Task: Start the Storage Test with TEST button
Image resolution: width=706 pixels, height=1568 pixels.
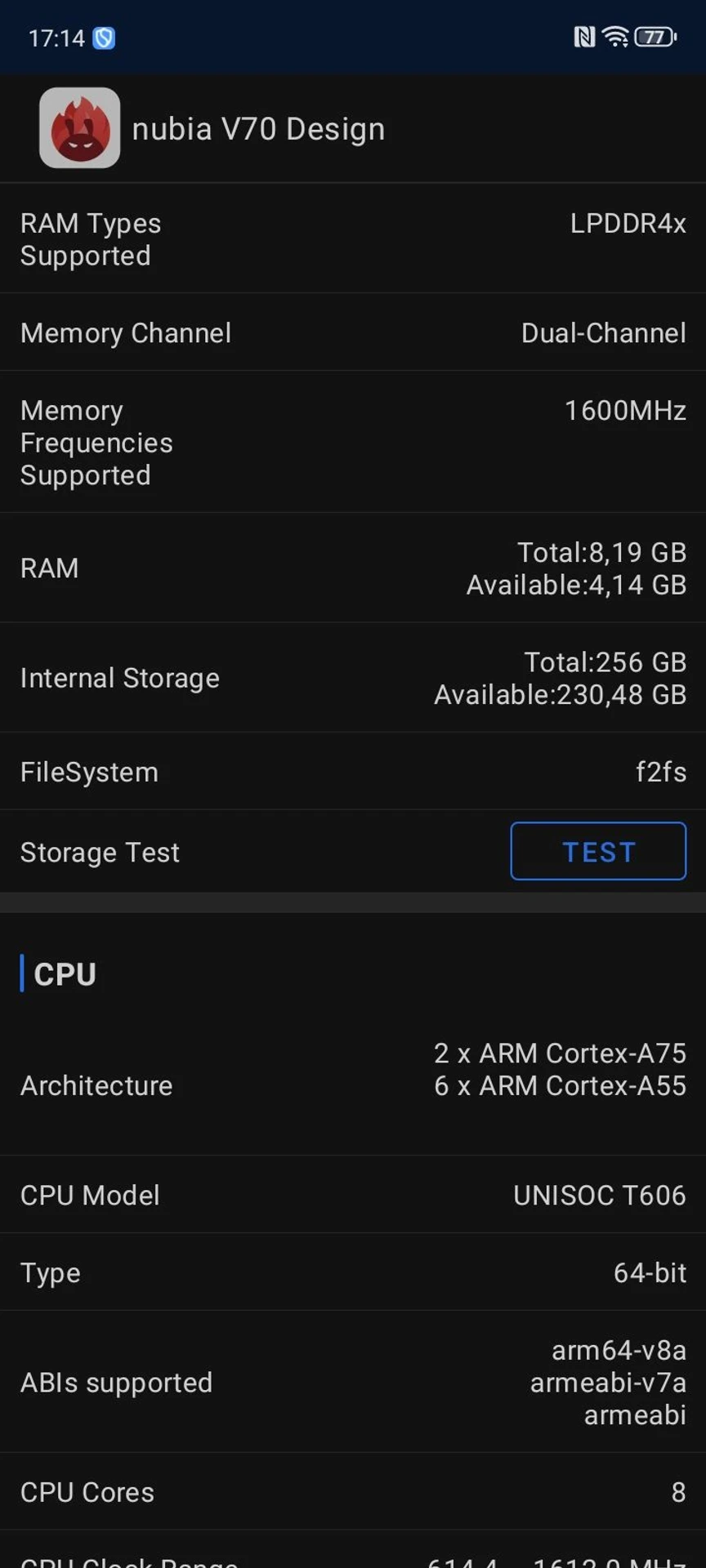Action: click(x=598, y=851)
